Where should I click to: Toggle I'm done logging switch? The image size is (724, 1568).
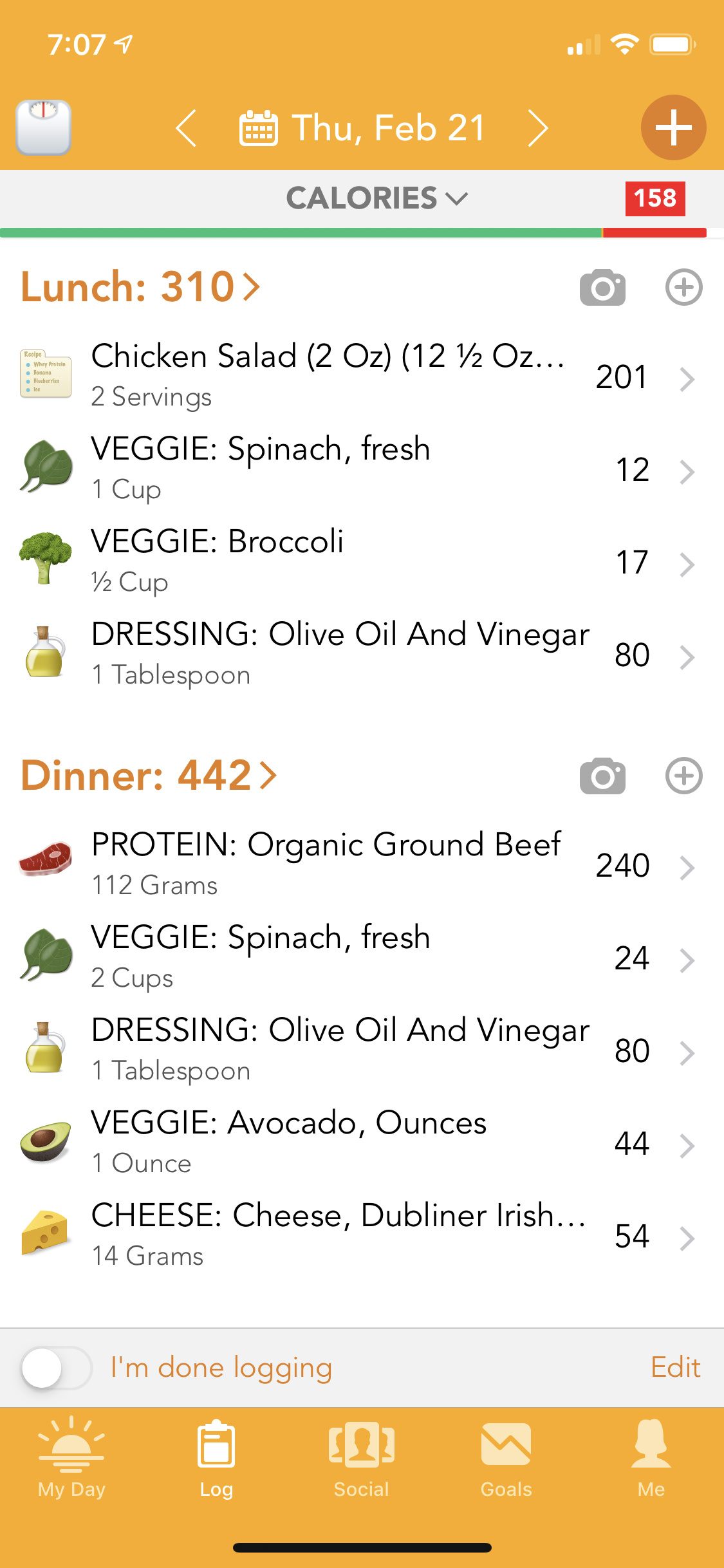click(x=57, y=1368)
